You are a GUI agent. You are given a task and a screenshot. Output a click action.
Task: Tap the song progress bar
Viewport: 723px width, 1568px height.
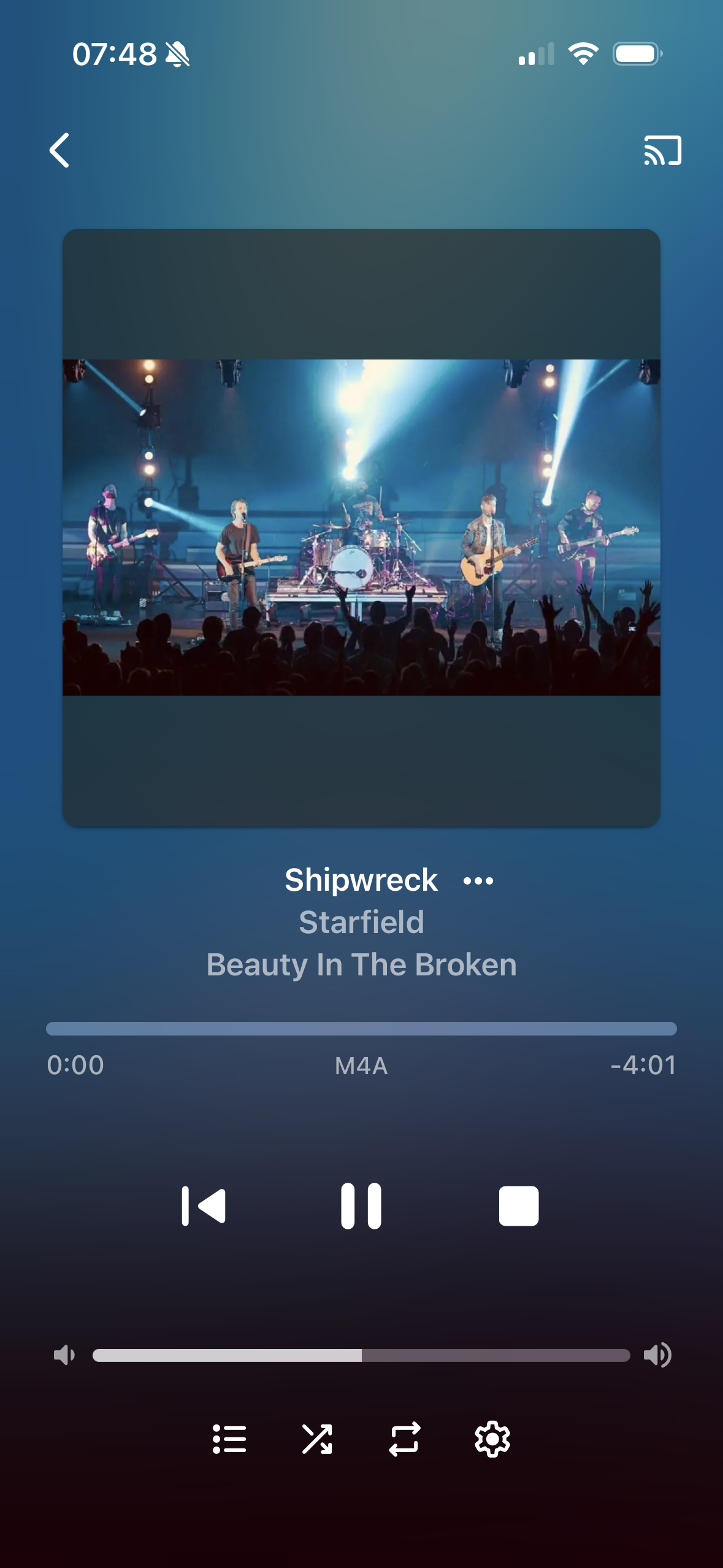pos(361,1029)
